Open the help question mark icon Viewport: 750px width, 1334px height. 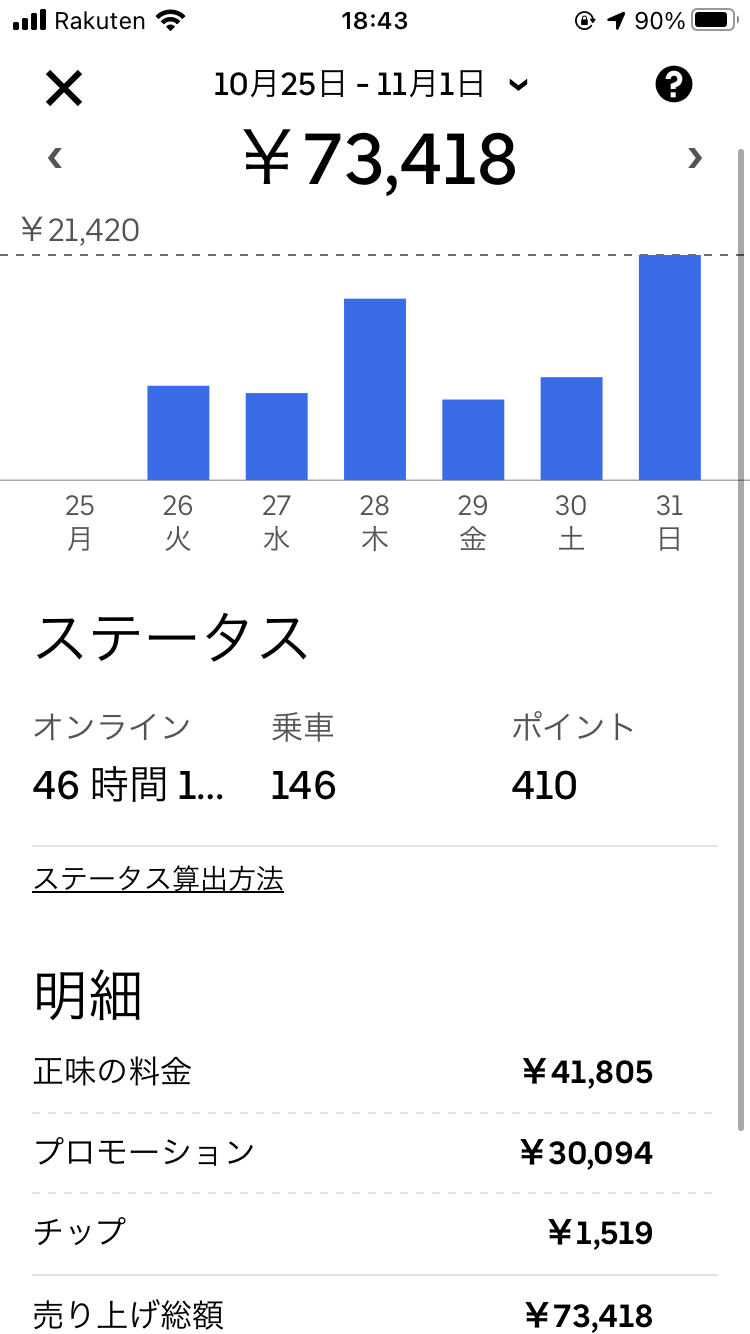coord(674,85)
